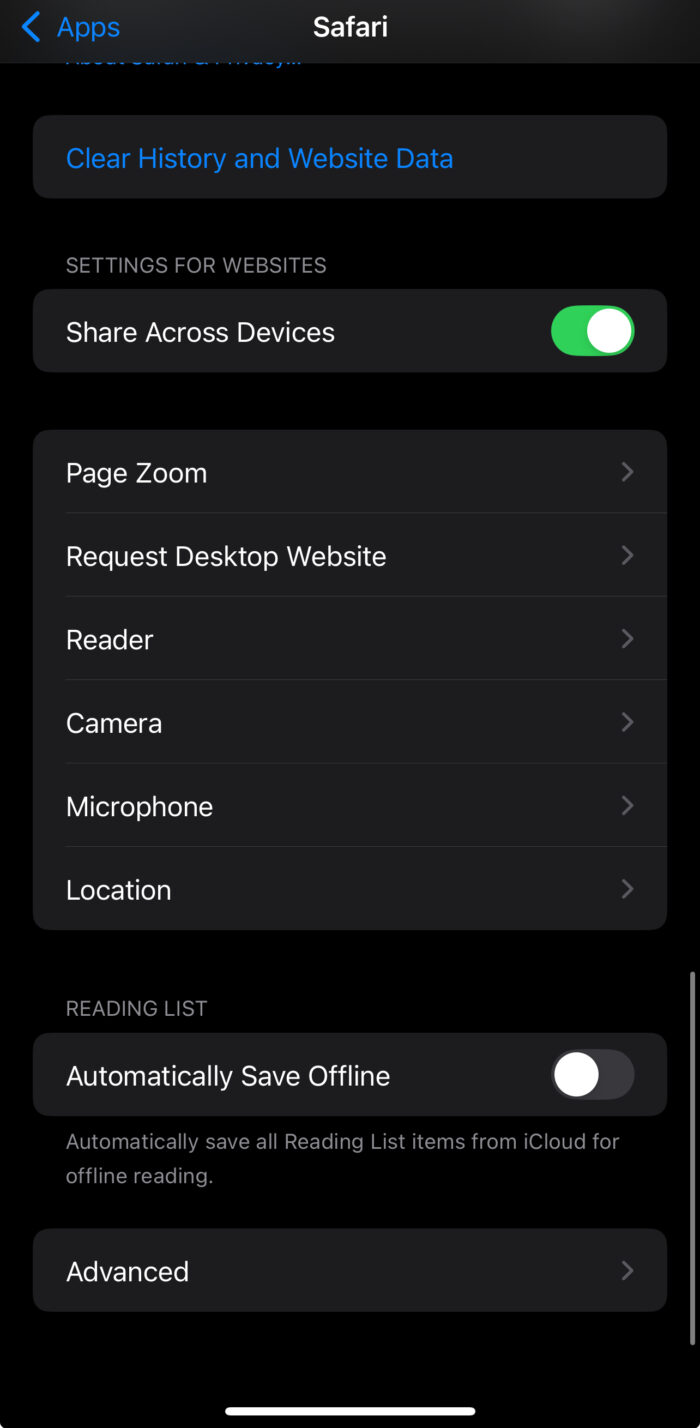This screenshot has height=1428, width=700.
Task: Enable Automatically Save Offline
Action: coord(592,1075)
